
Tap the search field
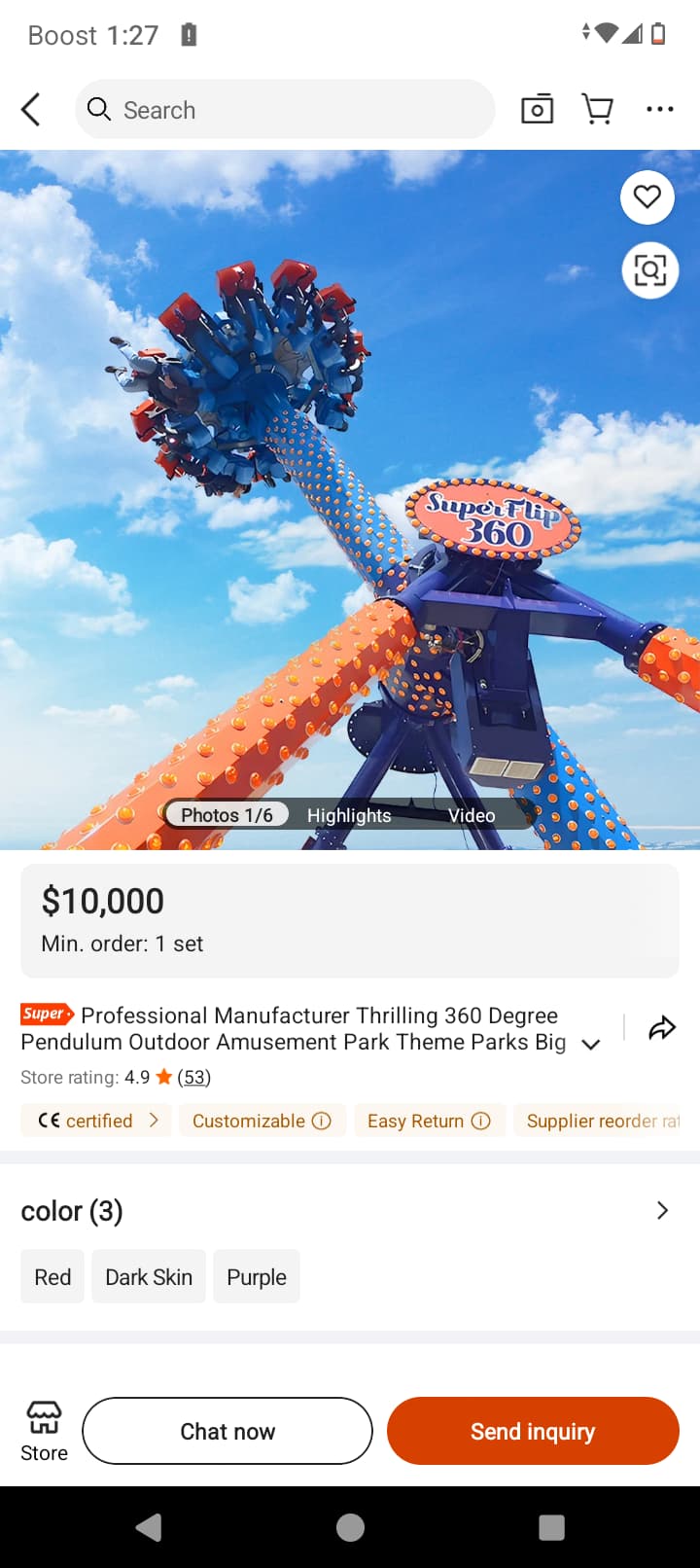(x=285, y=110)
